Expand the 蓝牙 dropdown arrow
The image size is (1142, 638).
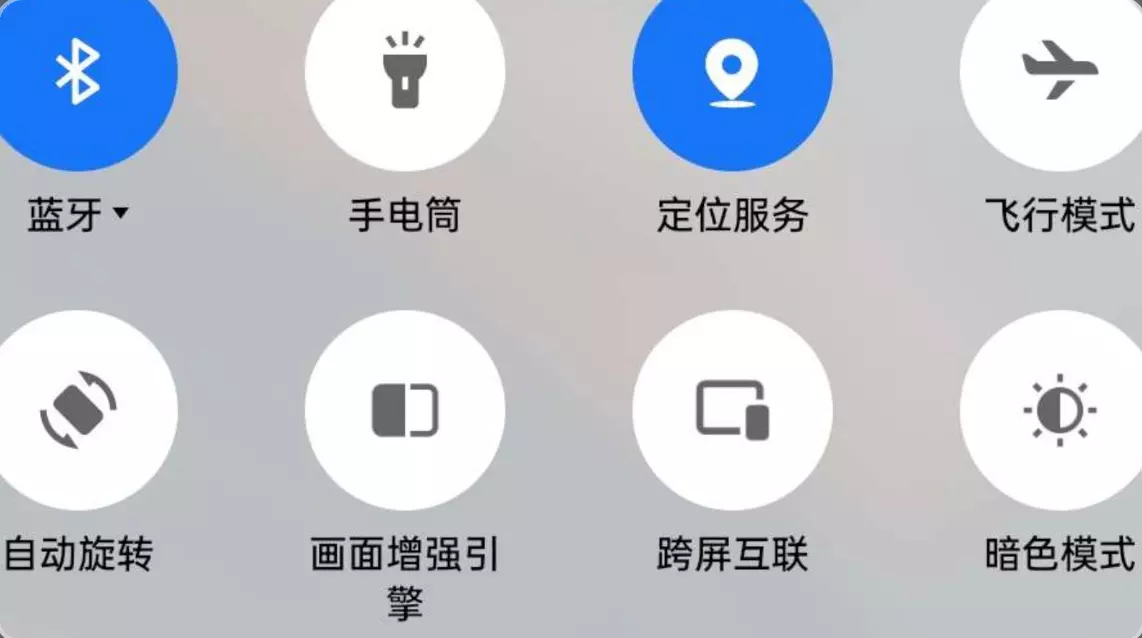click(121, 213)
